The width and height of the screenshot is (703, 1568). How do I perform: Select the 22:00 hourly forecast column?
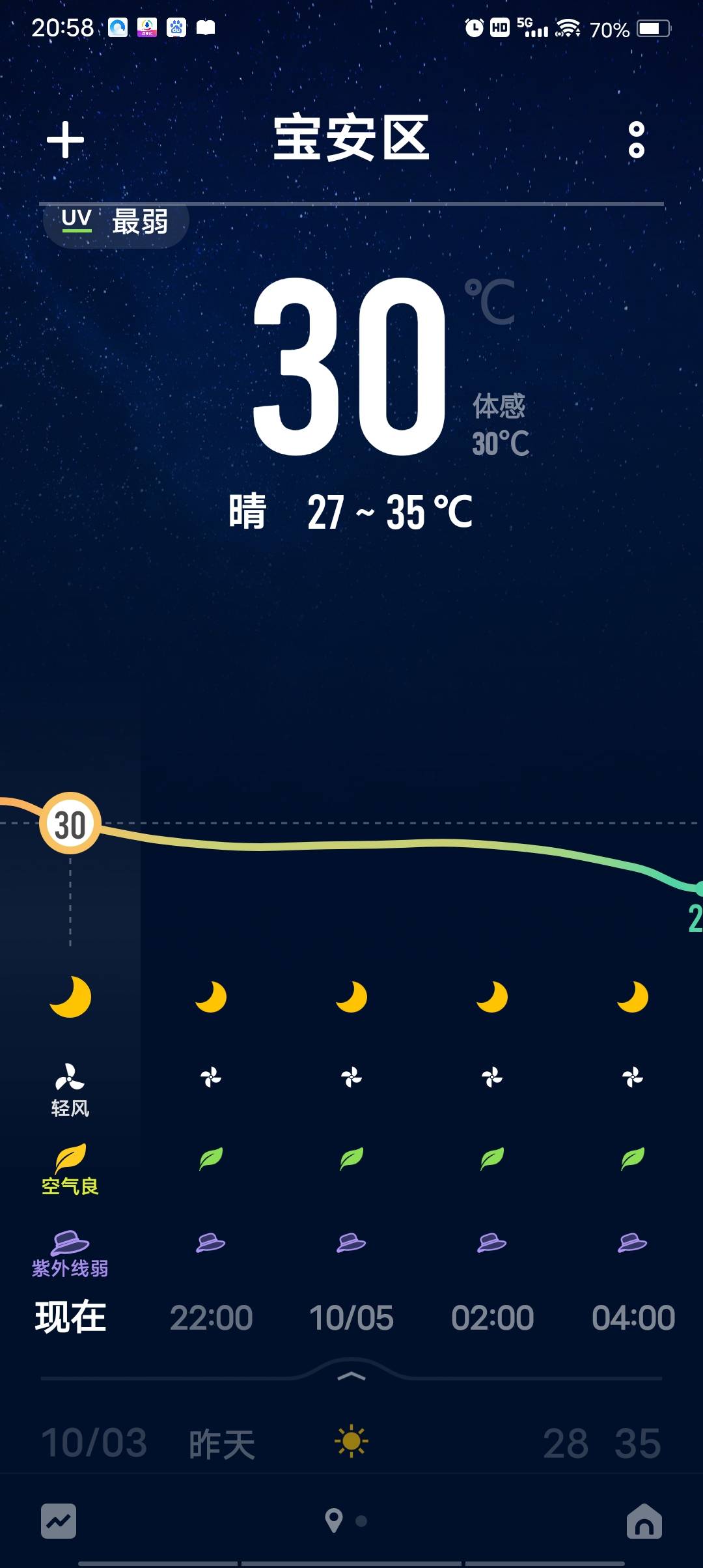(x=211, y=1316)
